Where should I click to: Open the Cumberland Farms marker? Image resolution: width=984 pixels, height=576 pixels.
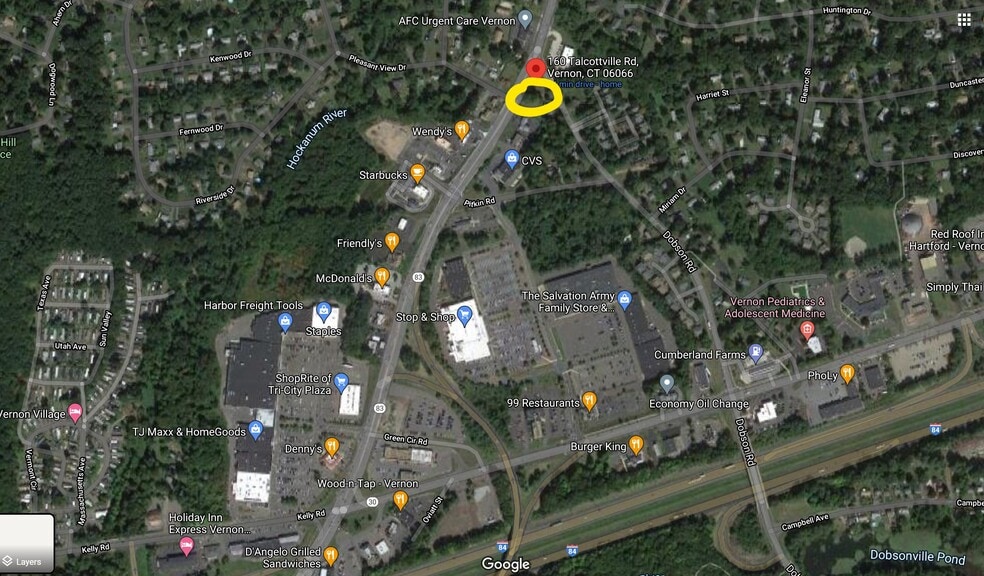click(x=755, y=353)
